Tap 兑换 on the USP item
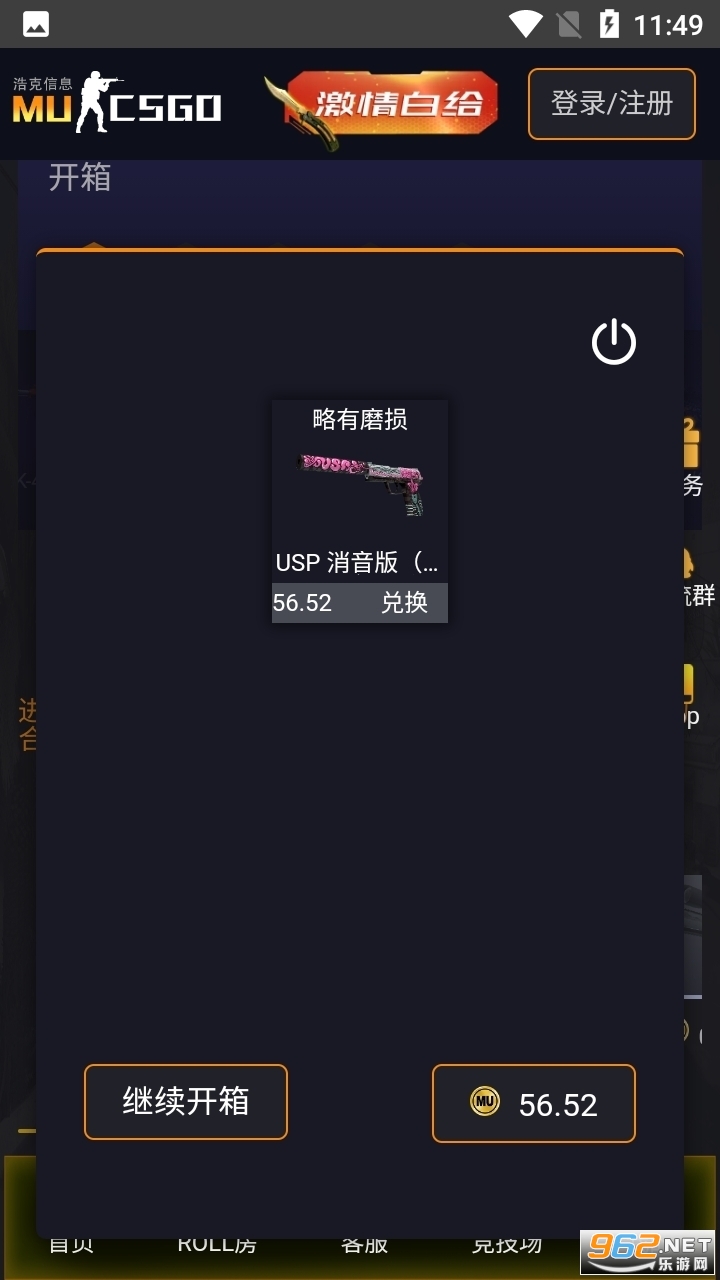 (x=404, y=602)
